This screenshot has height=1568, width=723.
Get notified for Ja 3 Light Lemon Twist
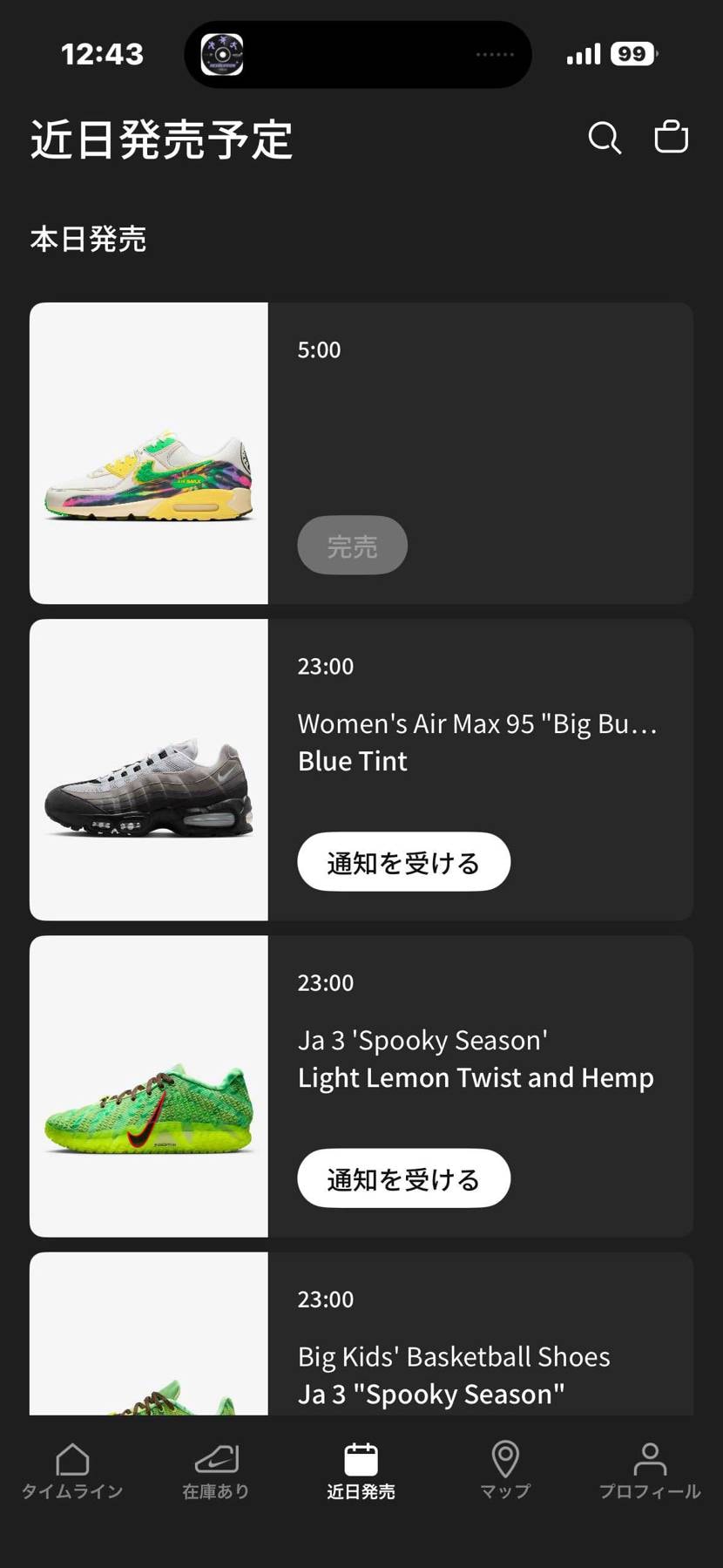[403, 1178]
